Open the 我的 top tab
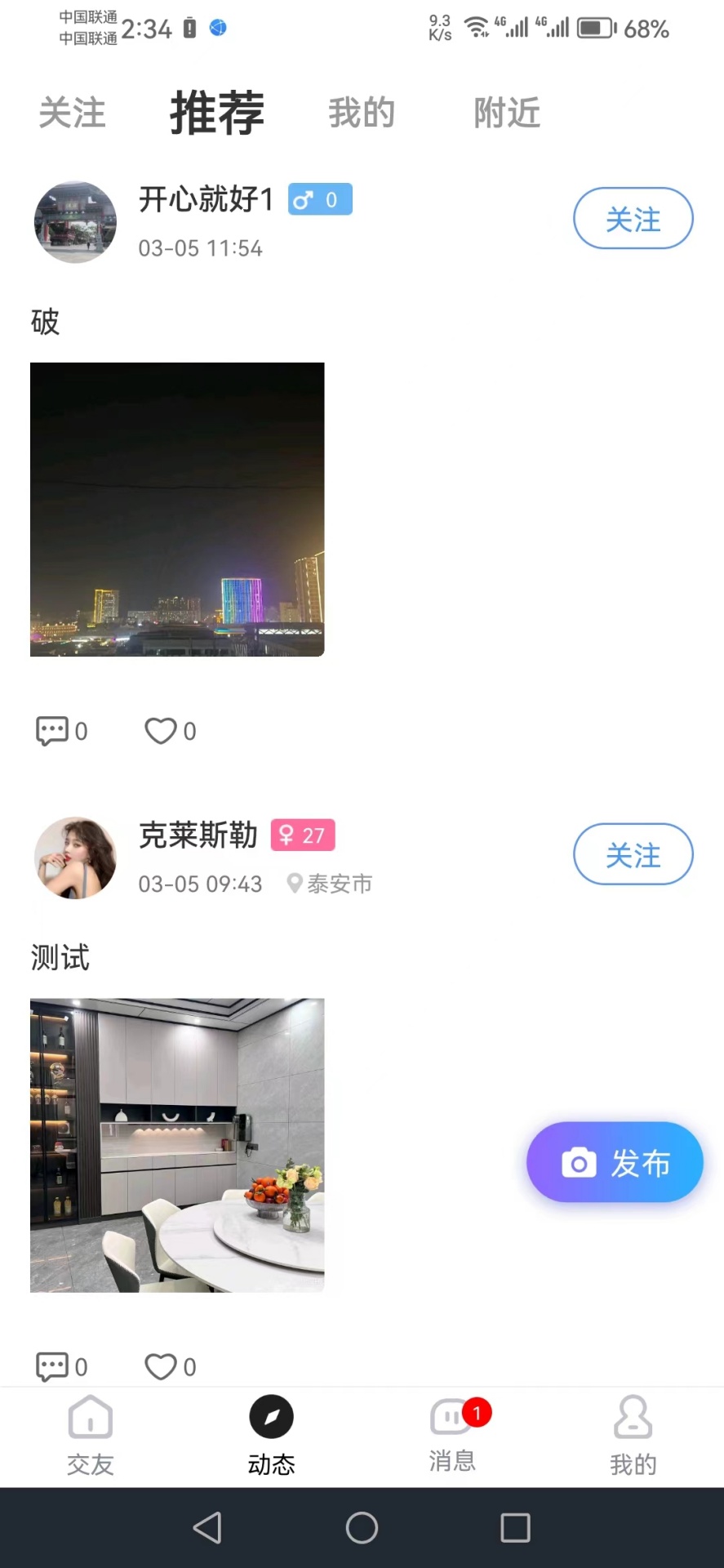The height and width of the screenshot is (1568, 724). 362,113
